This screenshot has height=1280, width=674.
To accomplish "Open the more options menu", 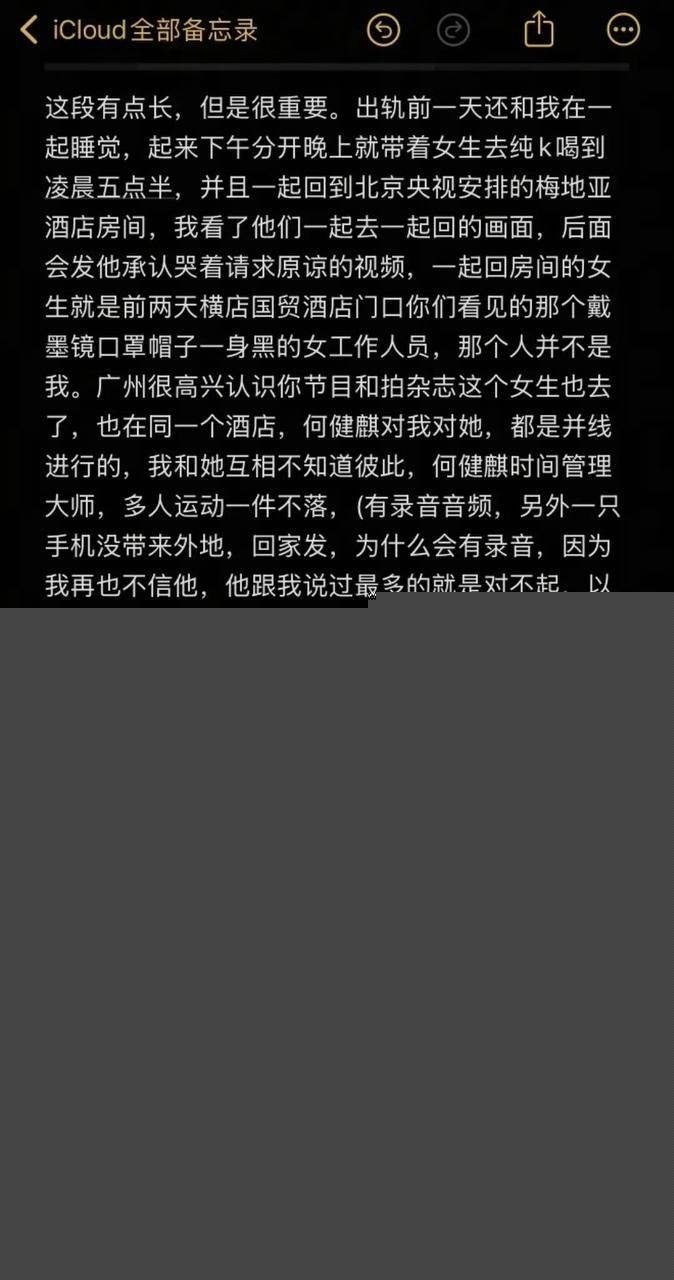I will click(623, 30).
